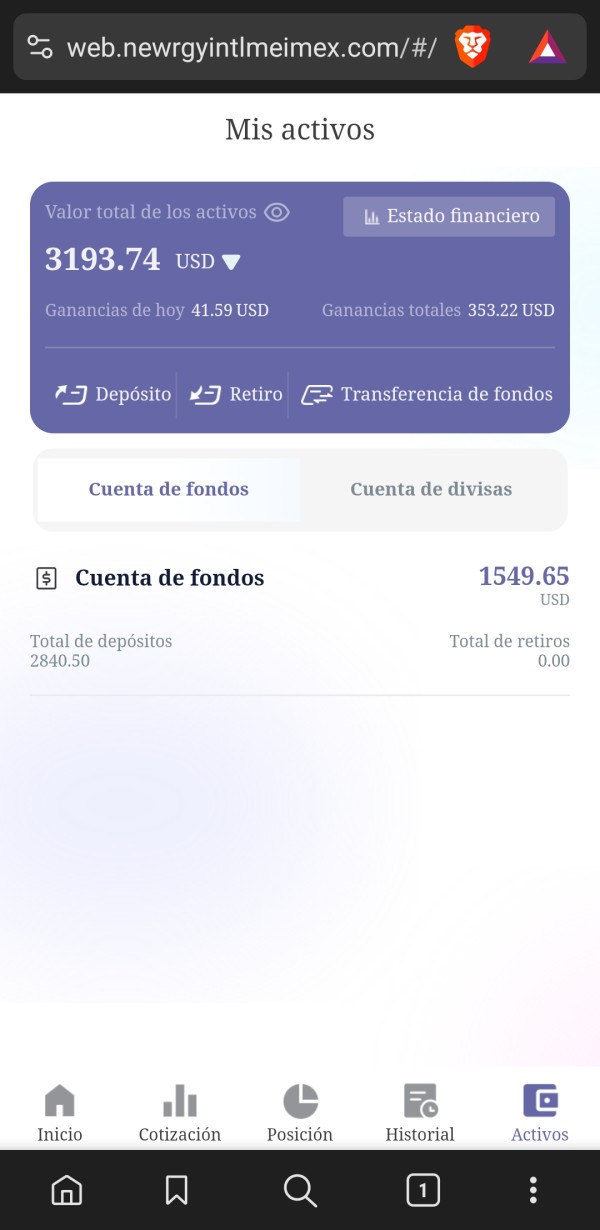Select the Activos tab
The width and height of the screenshot is (600, 1230).
[540, 1113]
